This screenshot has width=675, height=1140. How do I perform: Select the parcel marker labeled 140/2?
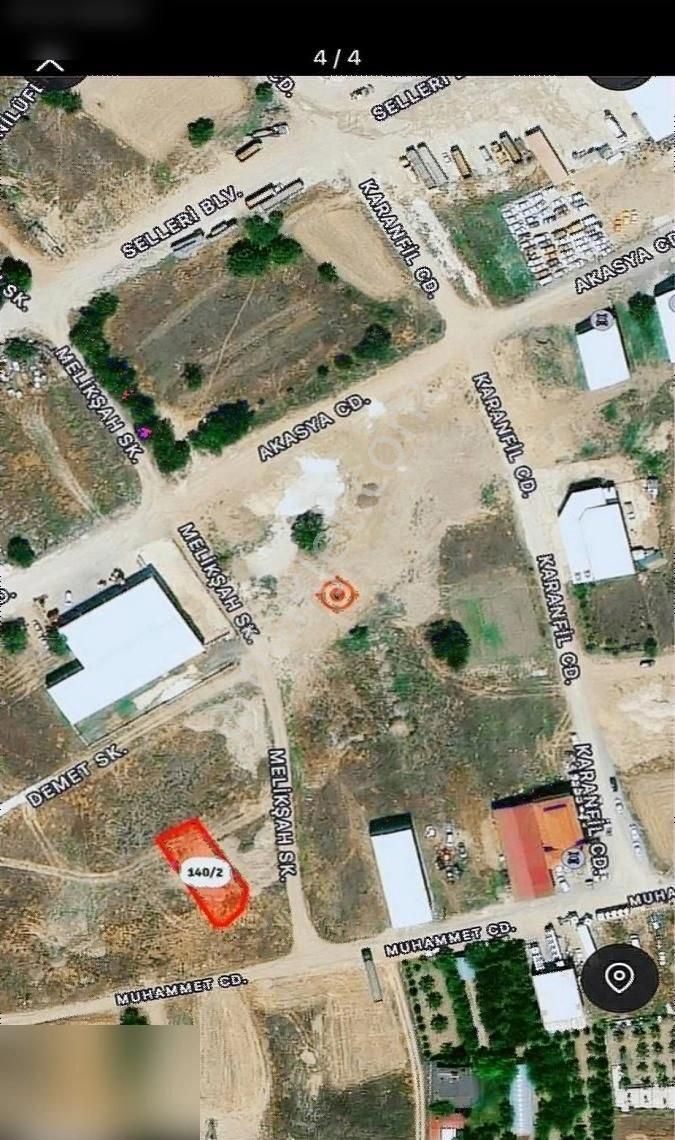[x=204, y=871]
